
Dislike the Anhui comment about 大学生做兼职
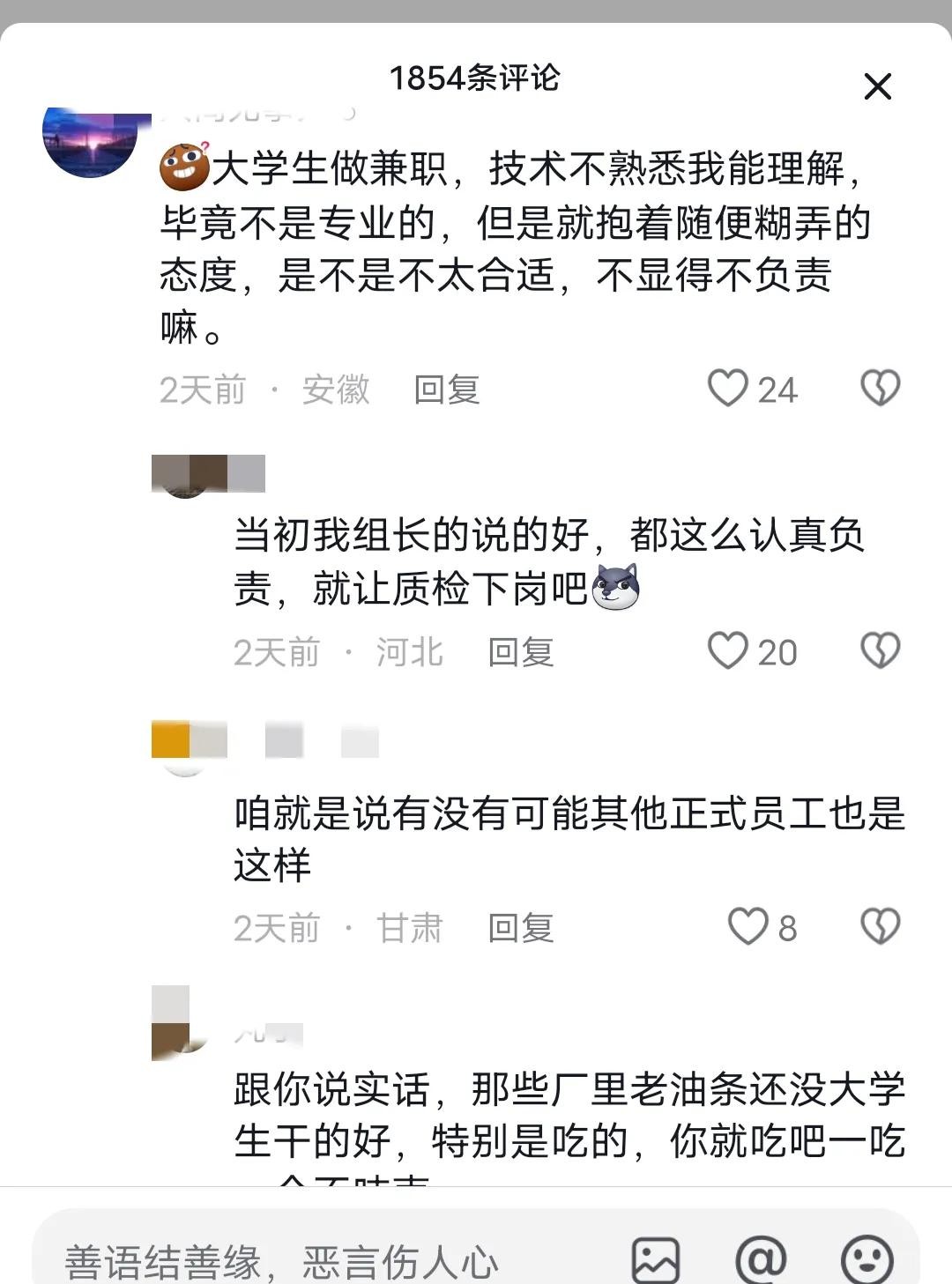[x=880, y=388]
